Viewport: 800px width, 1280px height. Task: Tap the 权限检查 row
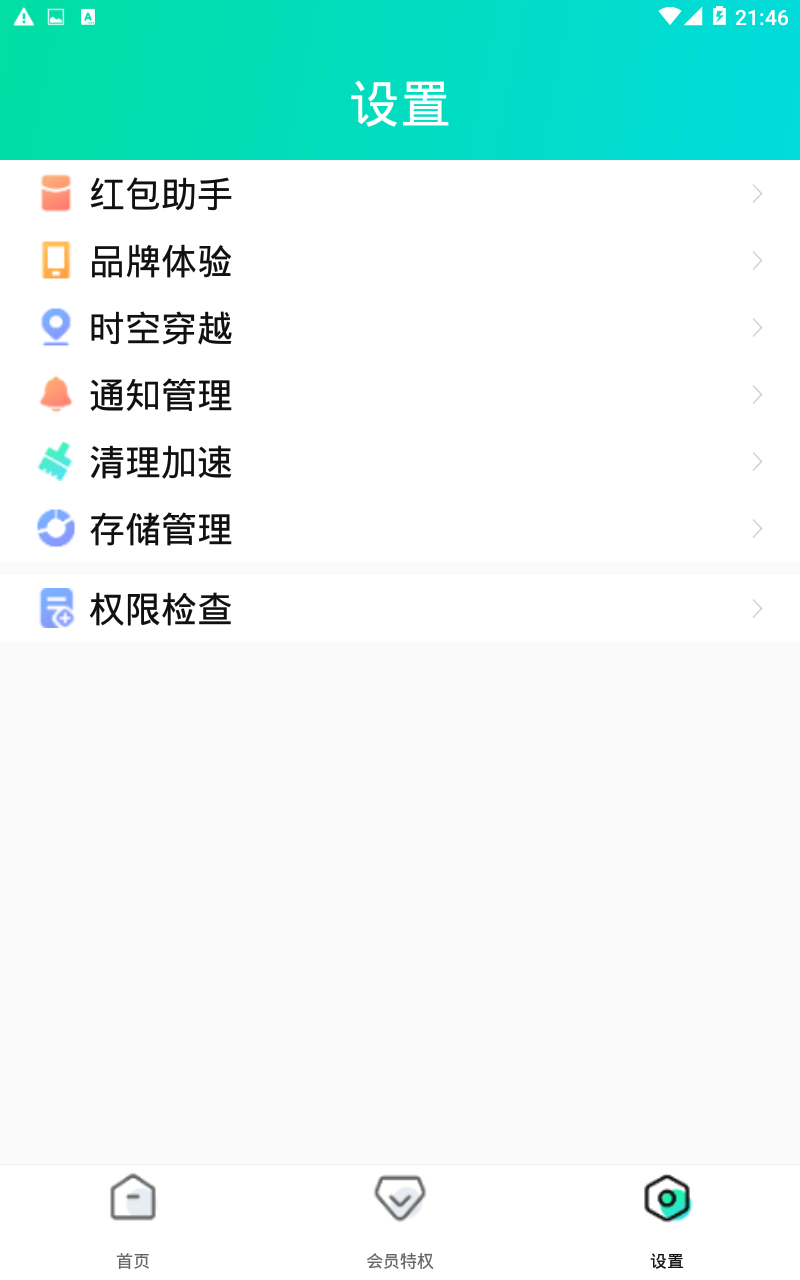pyautogui.click(x=400, y=608)
